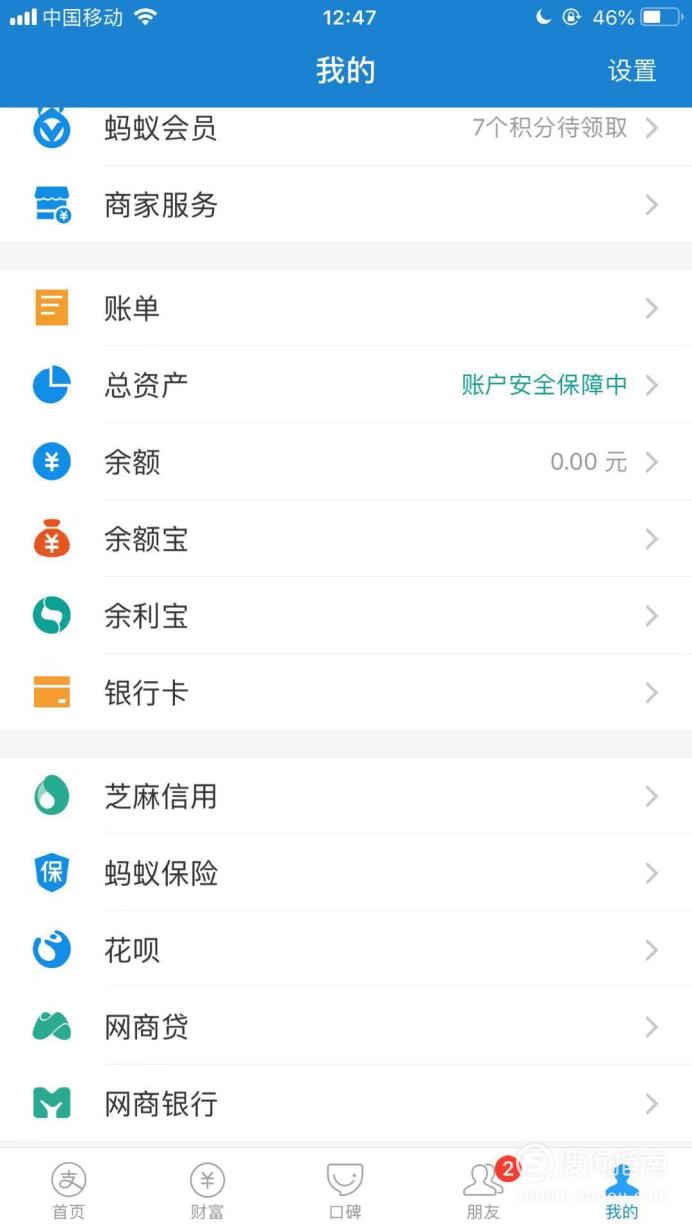
Task: Open 芝麻信用 credit score
Action: tap(346, 796)
